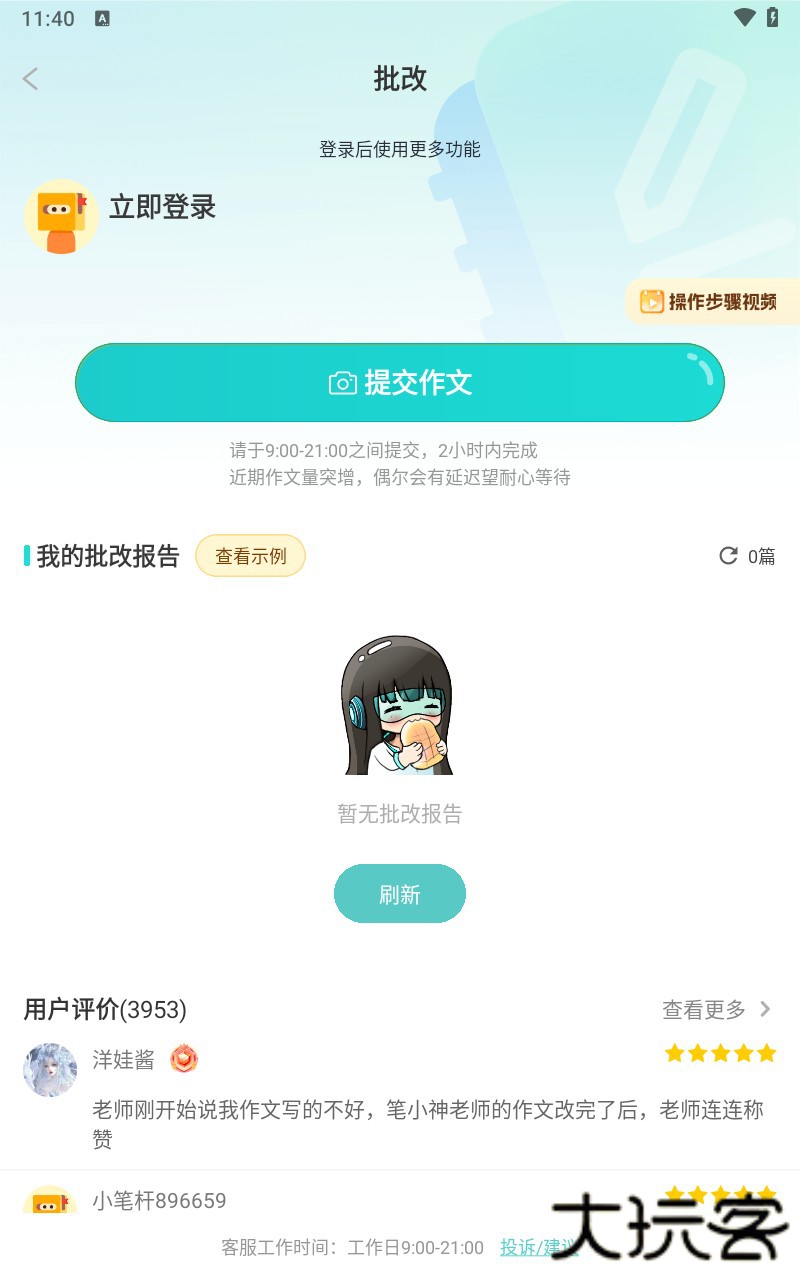Tap the camera icon inside 提交作文 button
This screenshot has height=1280, width=800.
(343, 382)
